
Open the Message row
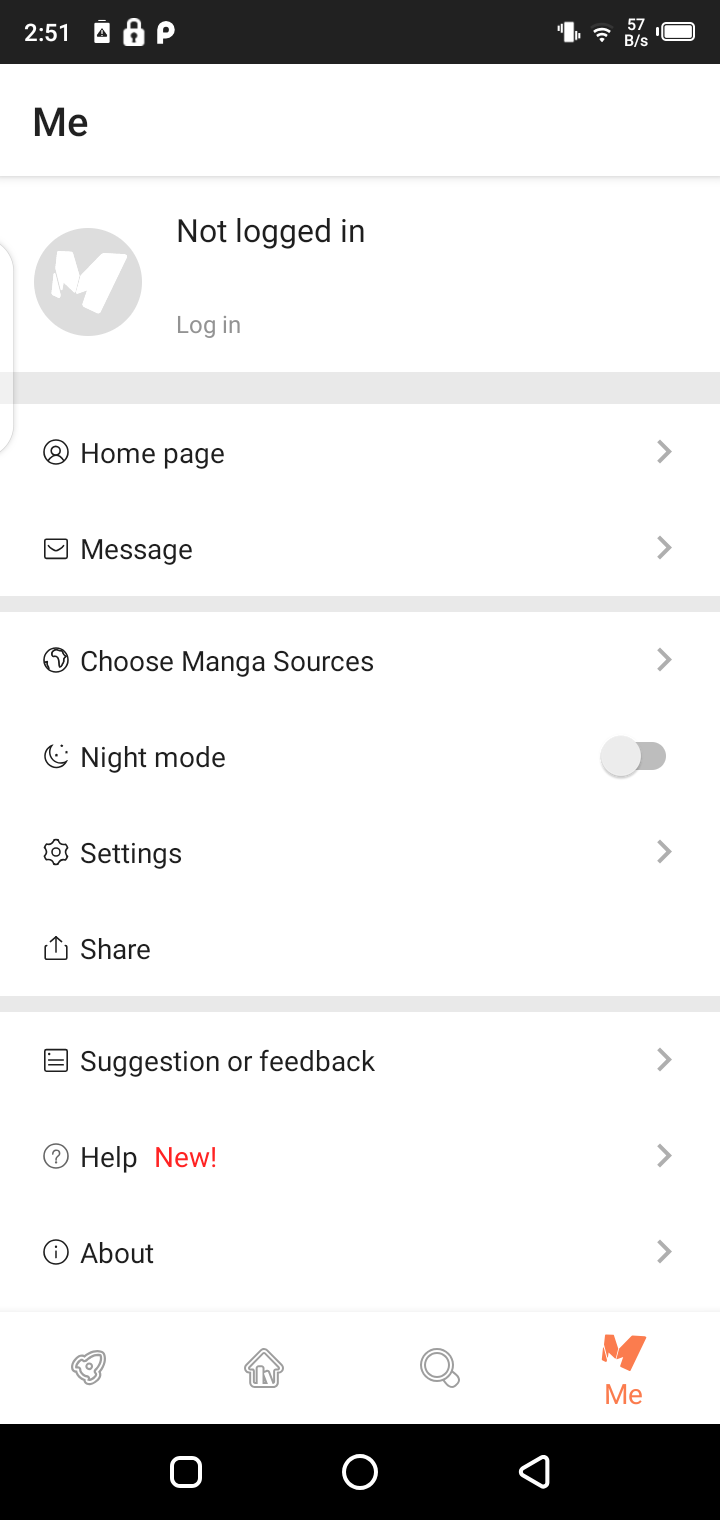tap(360, 549)
